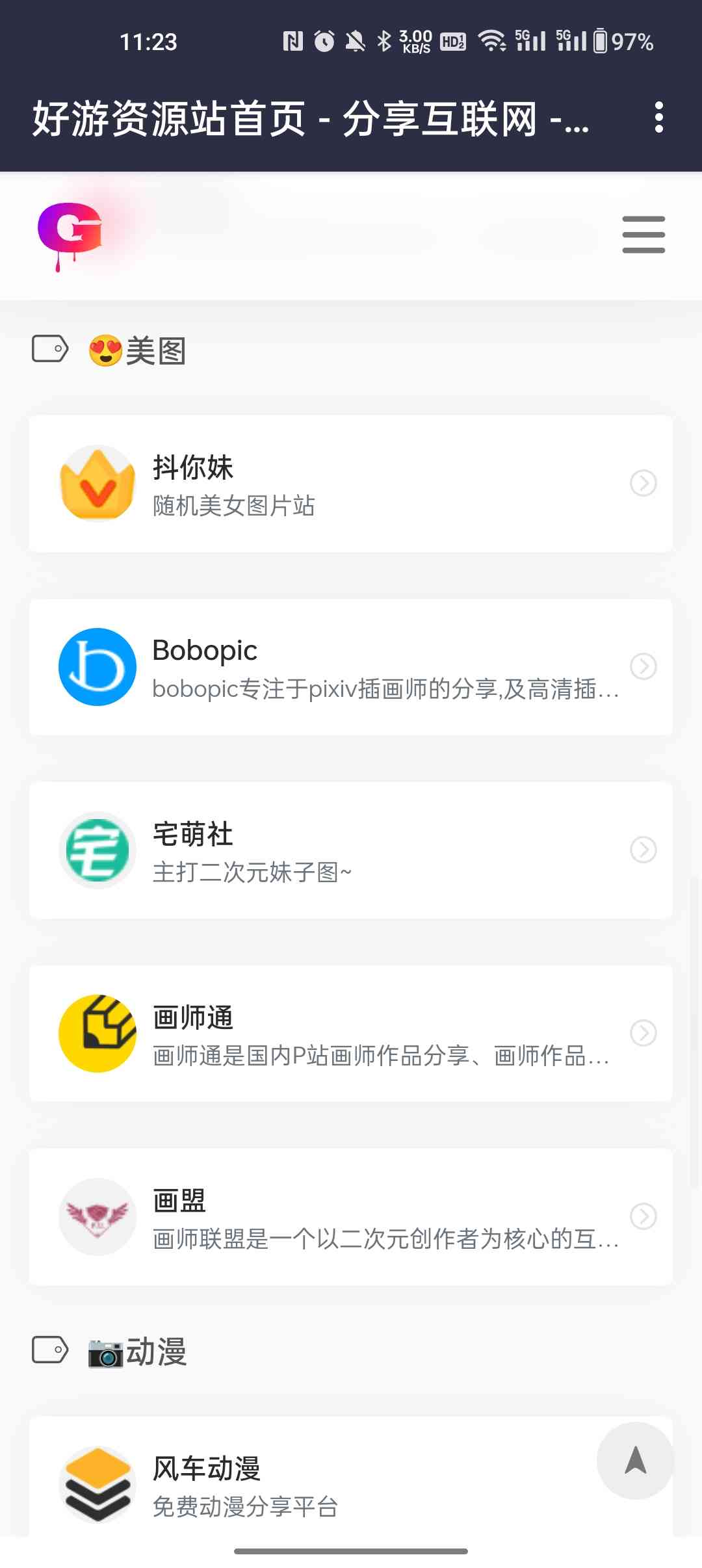702x1568 pixels.
Task: Visit the 宅萌社 card
Action: tap(351, 850)
